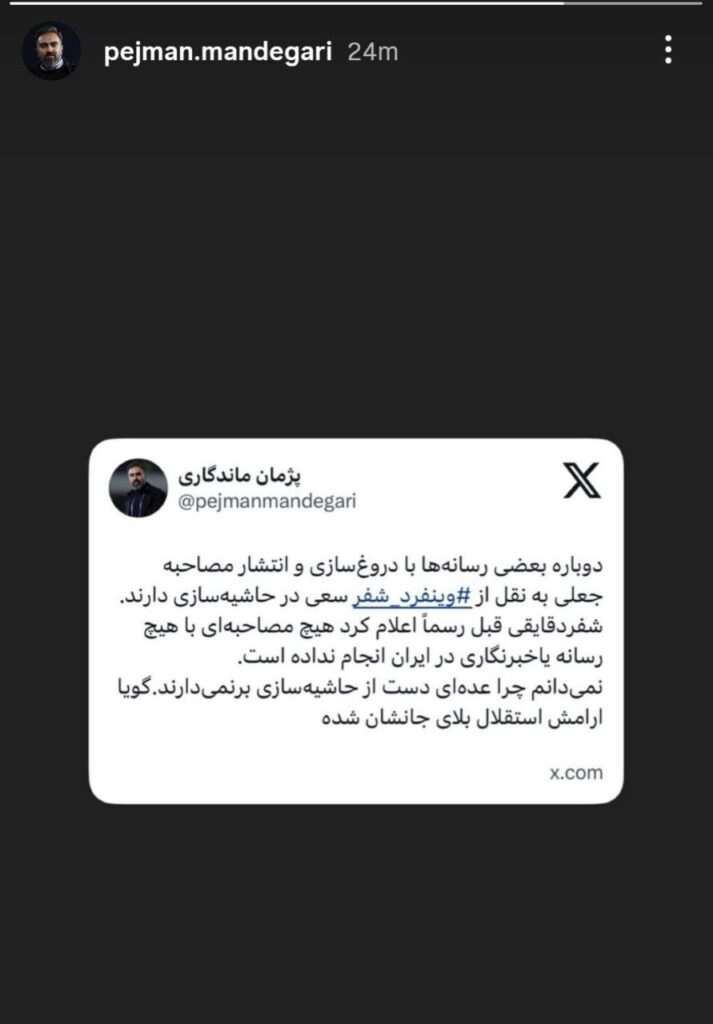
Task: Open the pejman.mandegari username link
Action: (x=217, y=52)
